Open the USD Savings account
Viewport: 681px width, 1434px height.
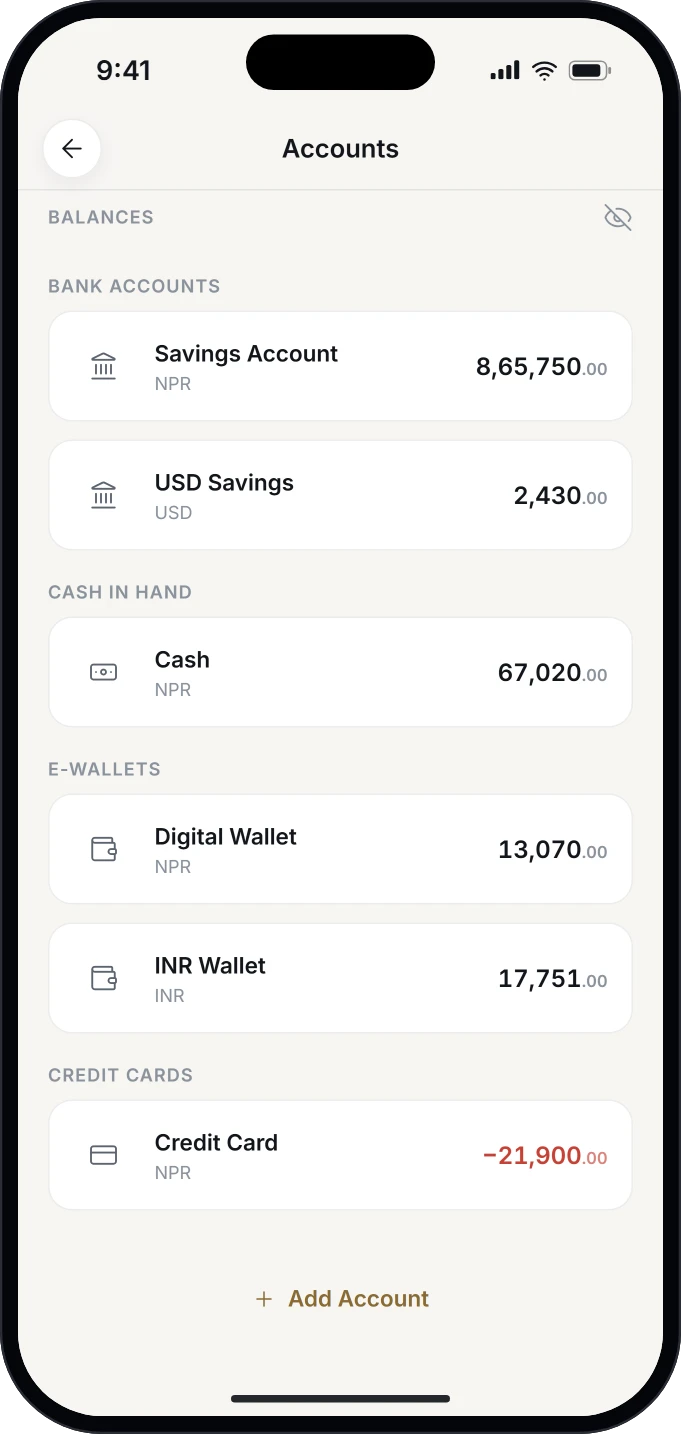click(340, 495)
